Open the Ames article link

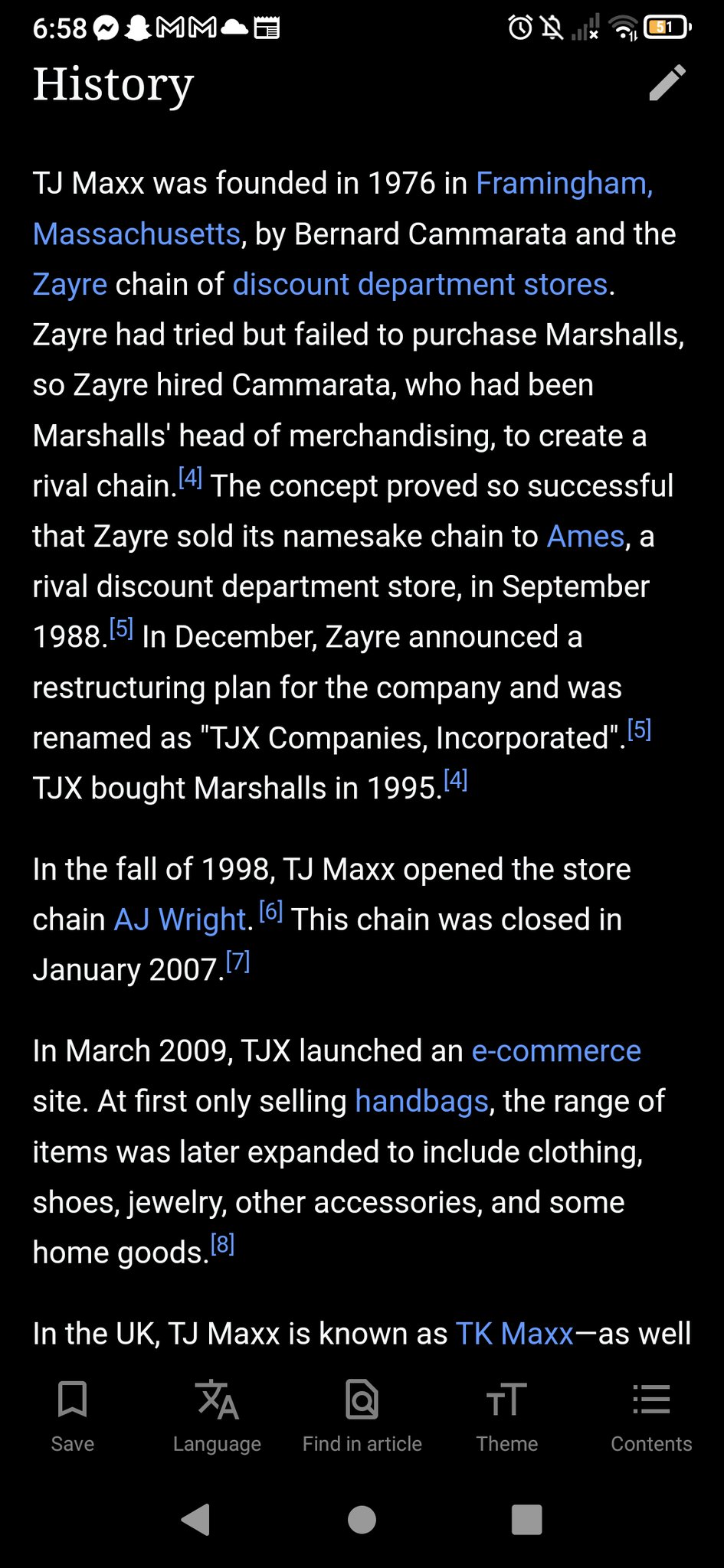tap(585, 537)
